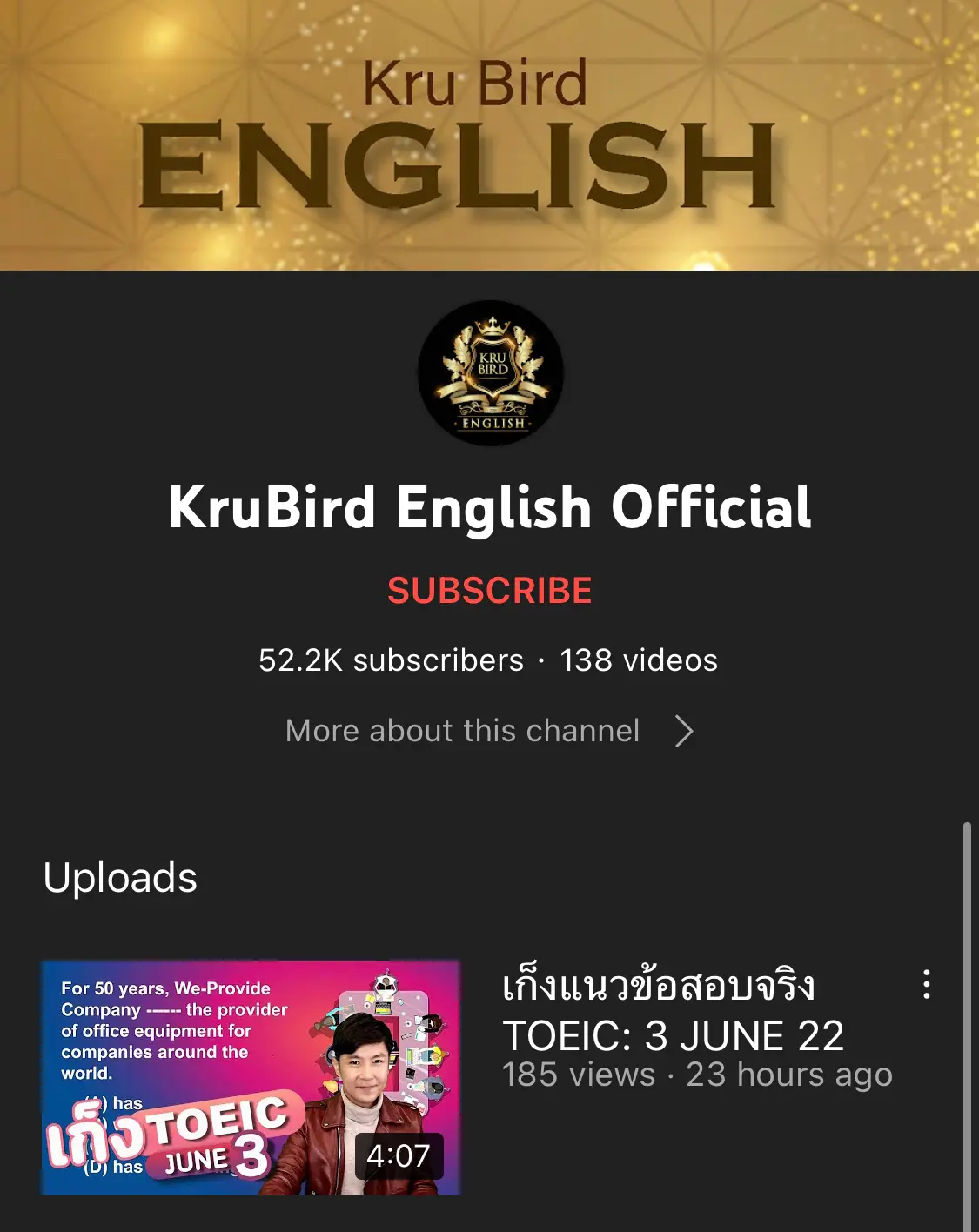Open options menu for TOEIC video
The height and width of the screenshot is (1232, 979).
point(926,984)
